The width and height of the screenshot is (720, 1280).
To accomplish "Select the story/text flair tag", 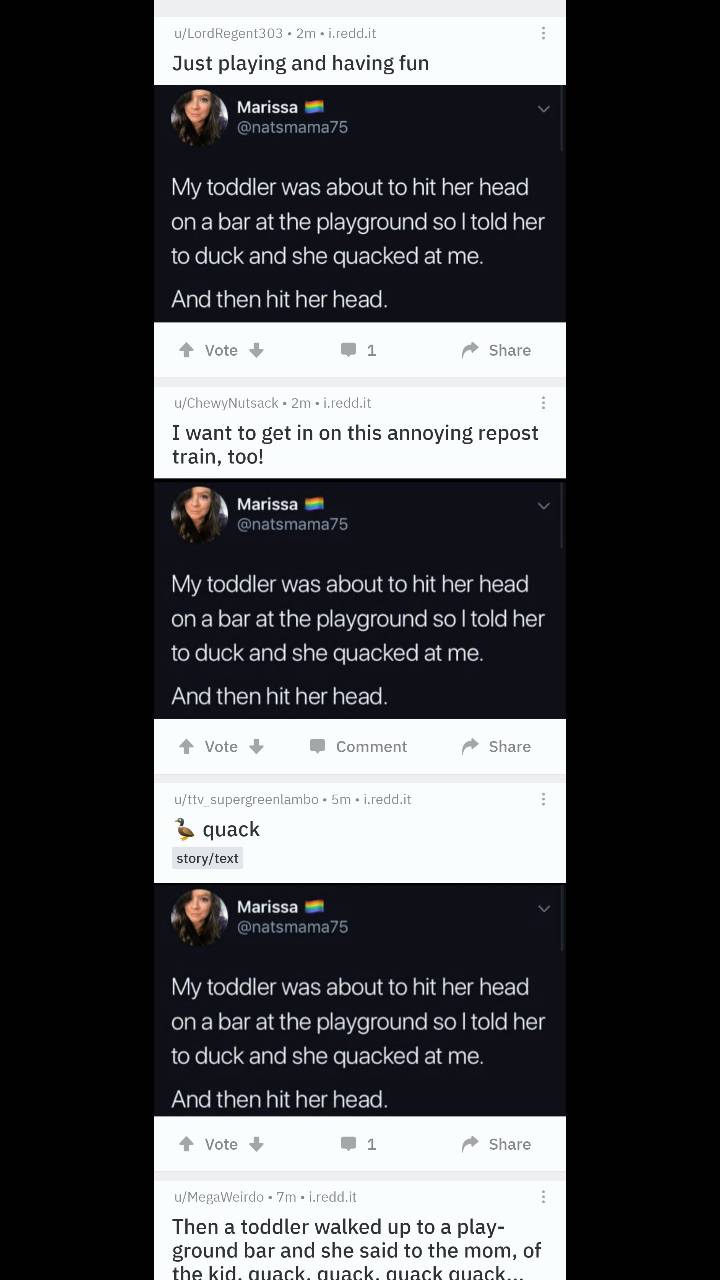I will (x=207, y=858).
